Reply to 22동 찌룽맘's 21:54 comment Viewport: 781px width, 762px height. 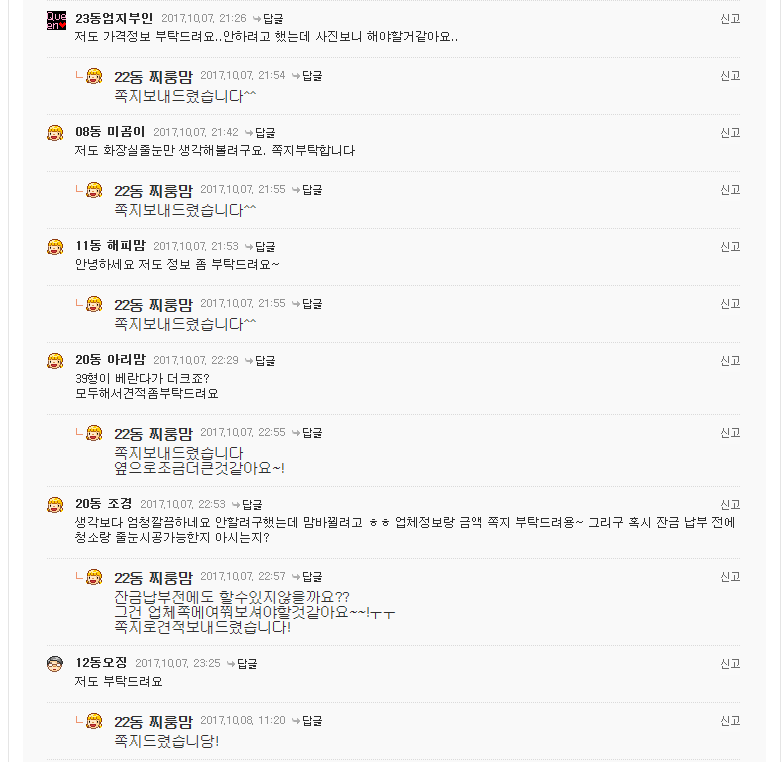(x=311, y=75)
